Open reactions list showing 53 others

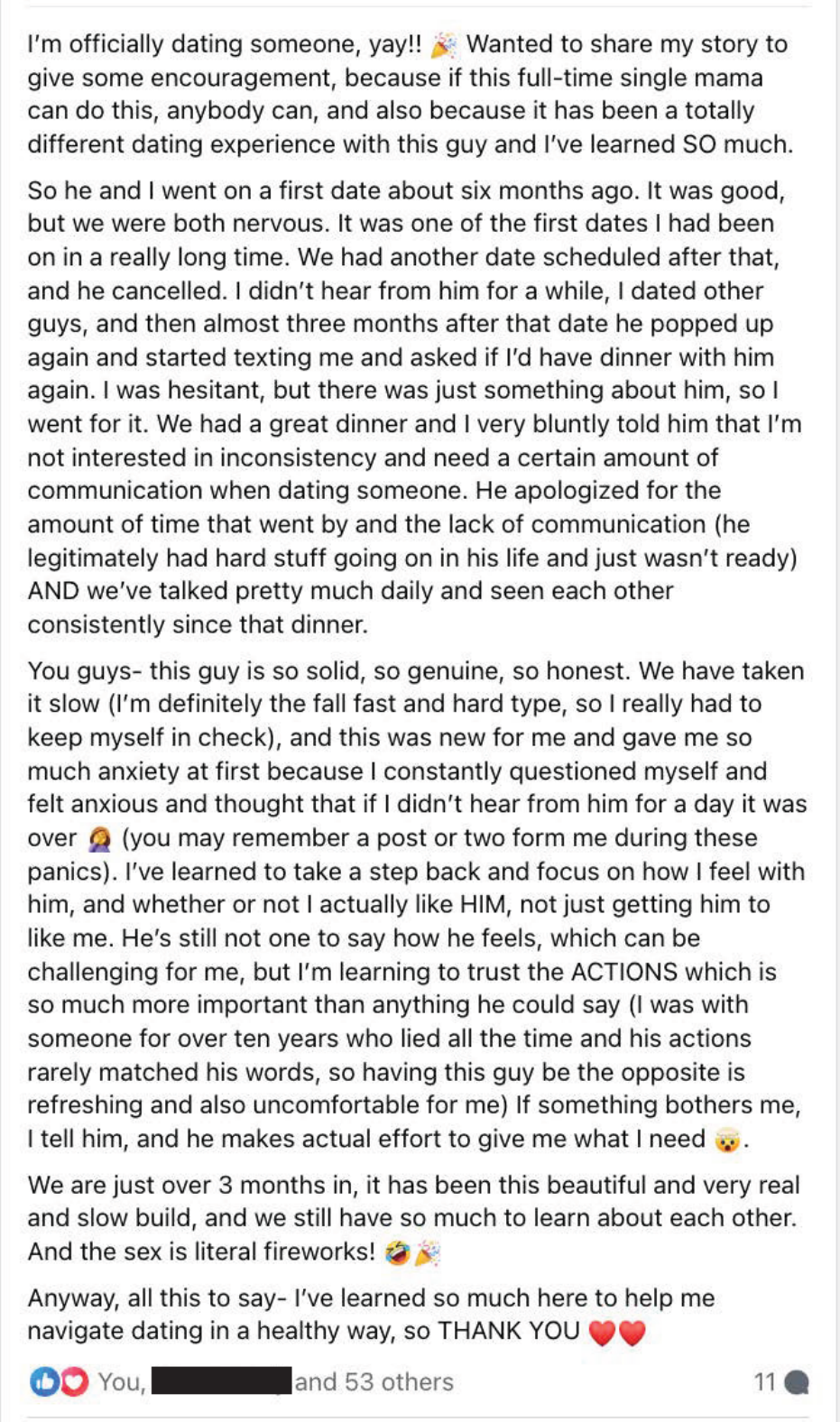click(x=242, y=1381)
